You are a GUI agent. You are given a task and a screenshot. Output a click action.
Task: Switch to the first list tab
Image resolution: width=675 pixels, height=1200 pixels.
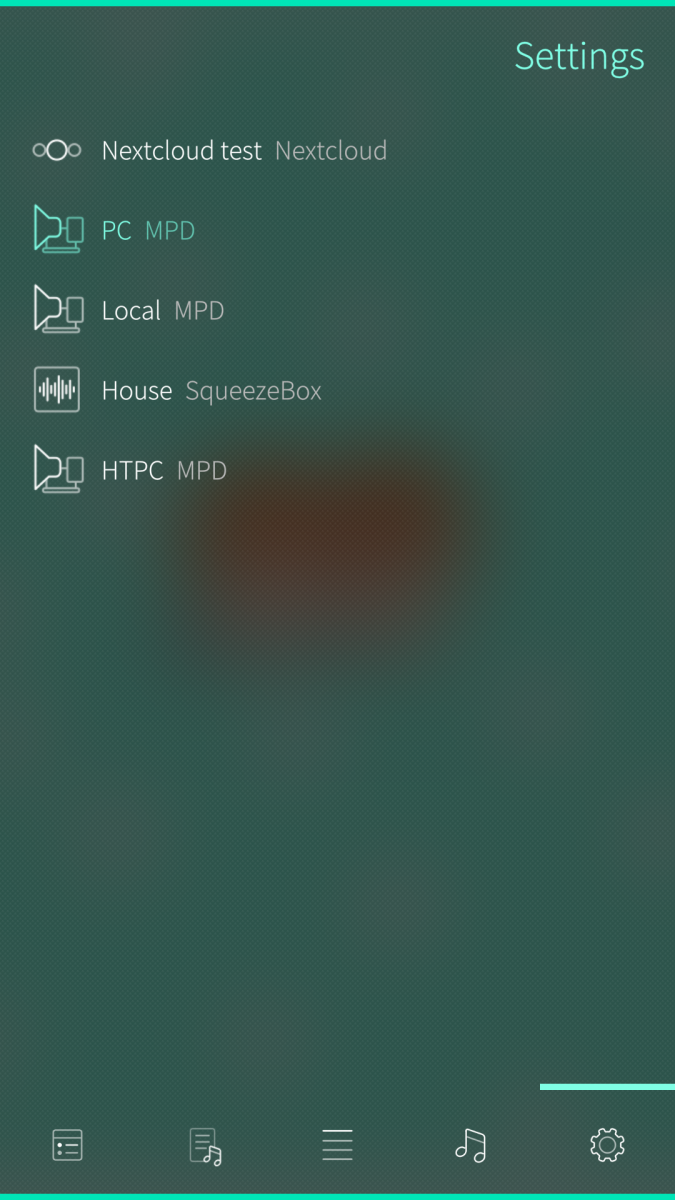[x=67, y=1145]
